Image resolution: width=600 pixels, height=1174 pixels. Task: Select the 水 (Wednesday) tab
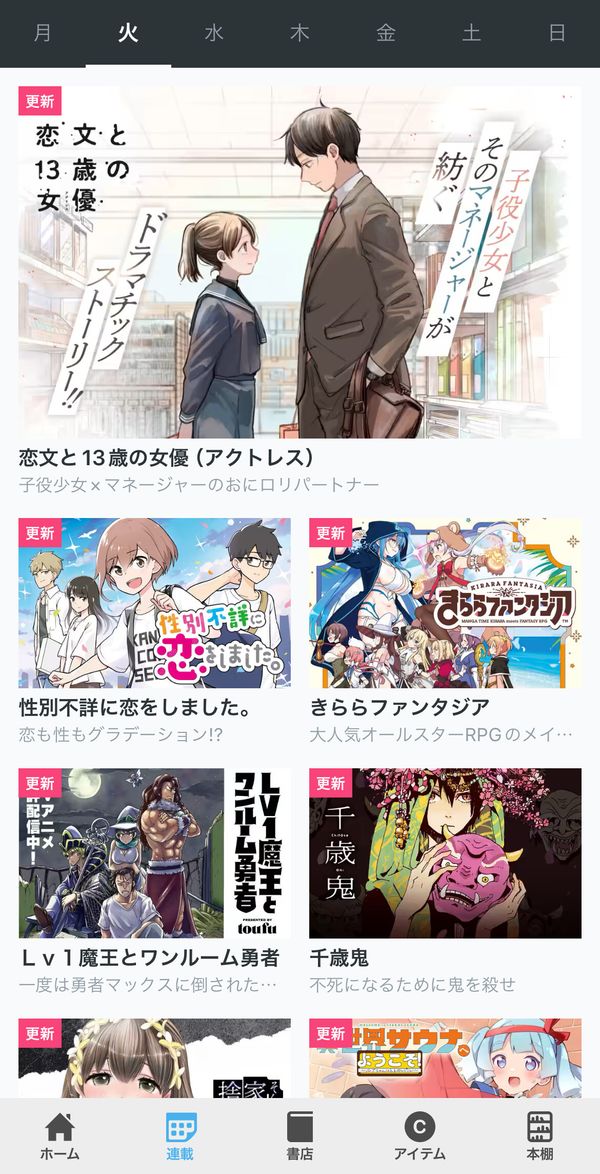214,34
